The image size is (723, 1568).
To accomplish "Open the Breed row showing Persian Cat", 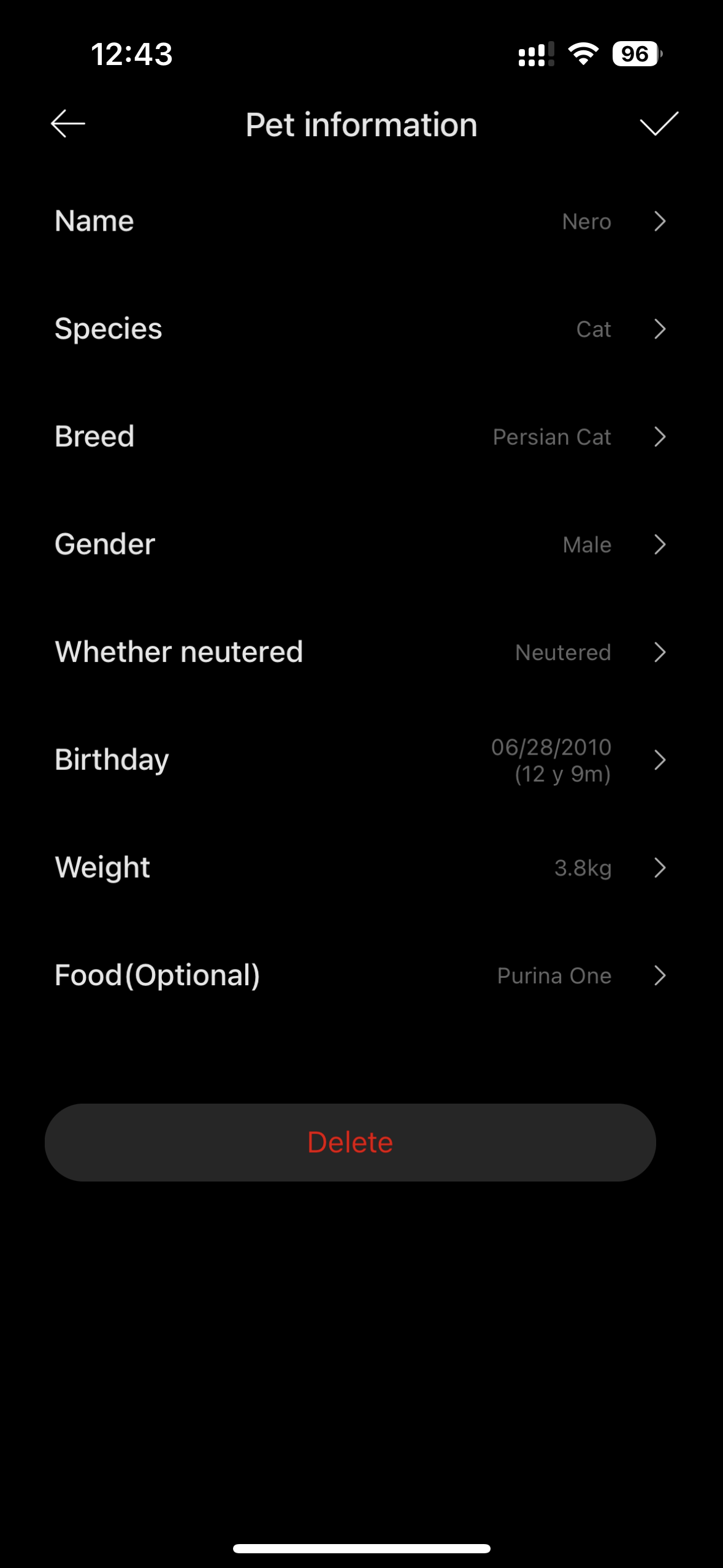I will [x=361, y=437].
